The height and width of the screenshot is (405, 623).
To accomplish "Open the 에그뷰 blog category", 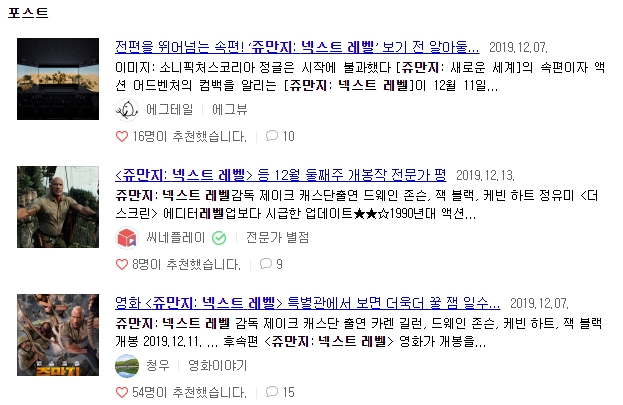I will pos(230,109).
